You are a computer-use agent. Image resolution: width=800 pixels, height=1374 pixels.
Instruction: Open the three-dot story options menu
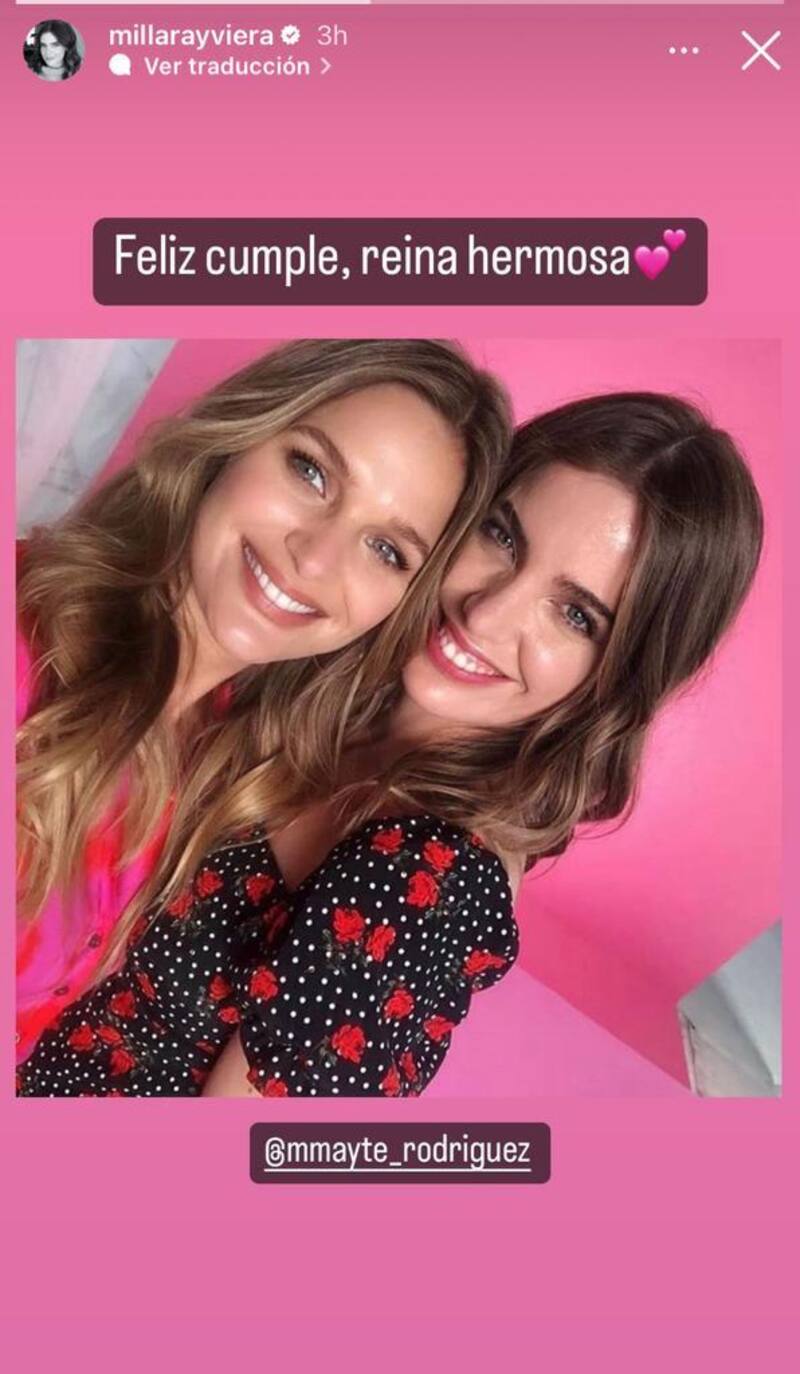coord(683,50)
